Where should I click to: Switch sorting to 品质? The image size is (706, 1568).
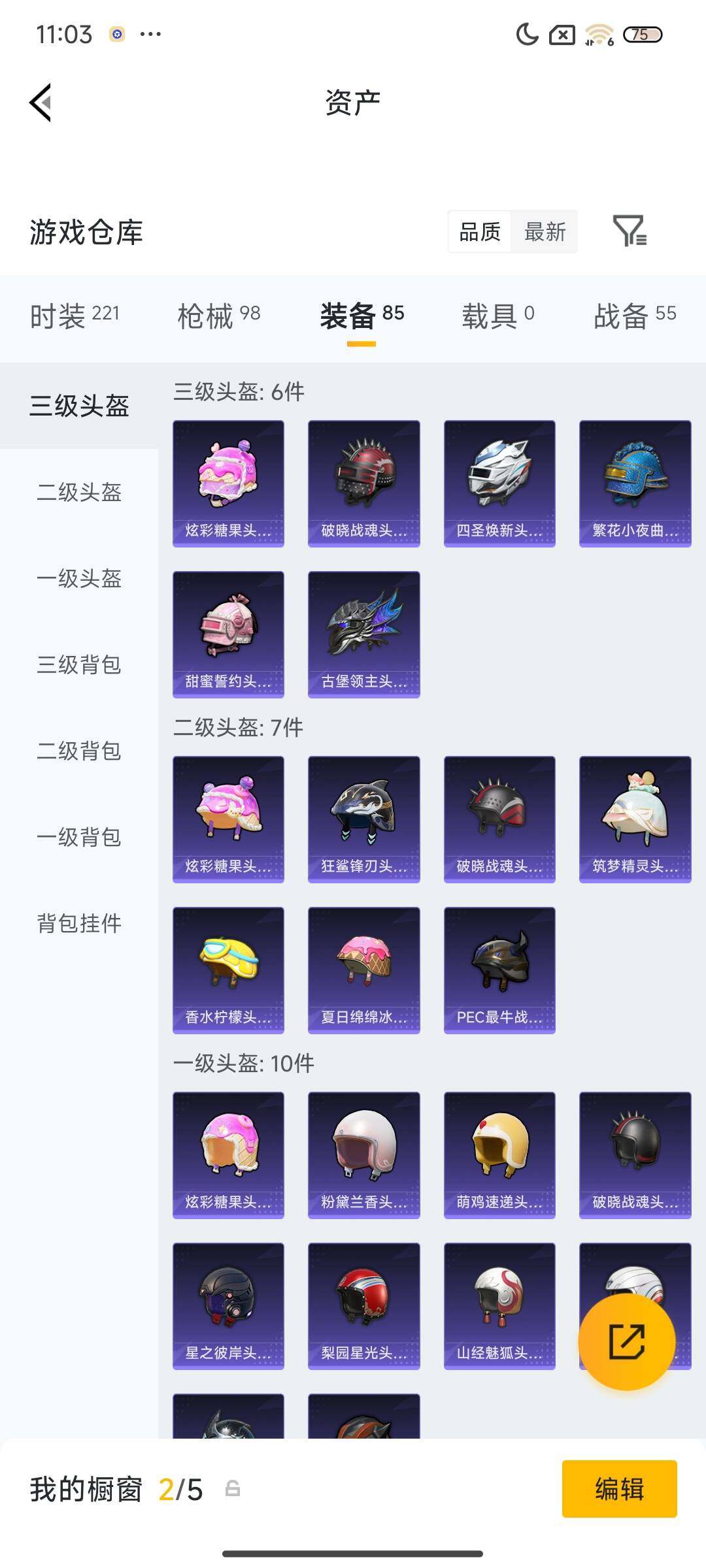(x=482, y=232)
